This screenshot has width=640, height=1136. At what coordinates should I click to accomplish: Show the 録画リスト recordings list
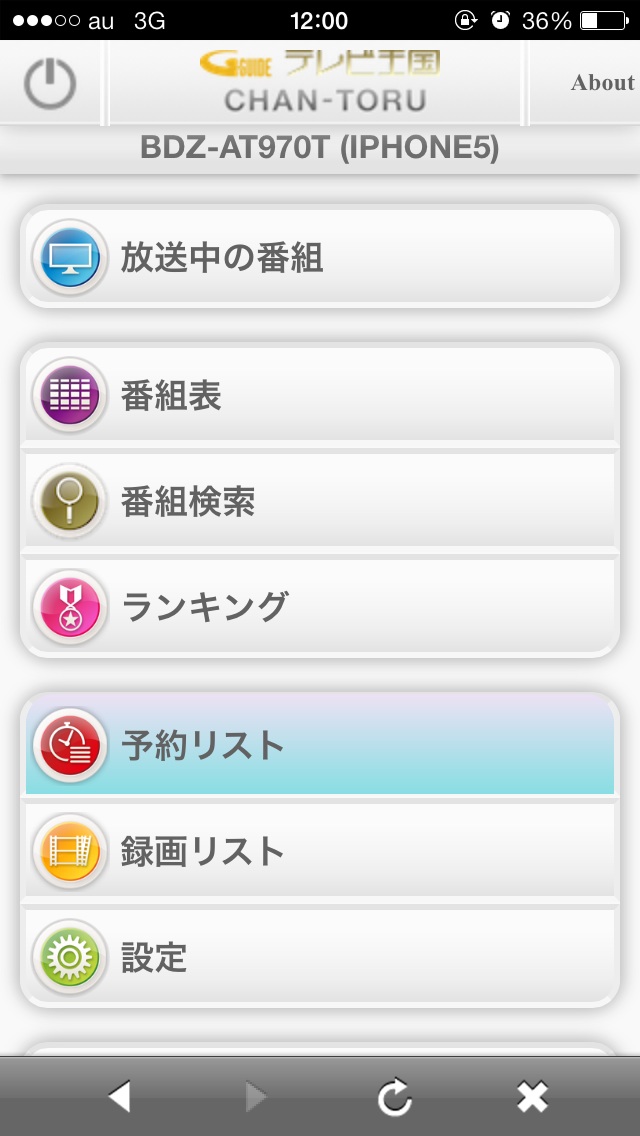(x=320, y=851)
